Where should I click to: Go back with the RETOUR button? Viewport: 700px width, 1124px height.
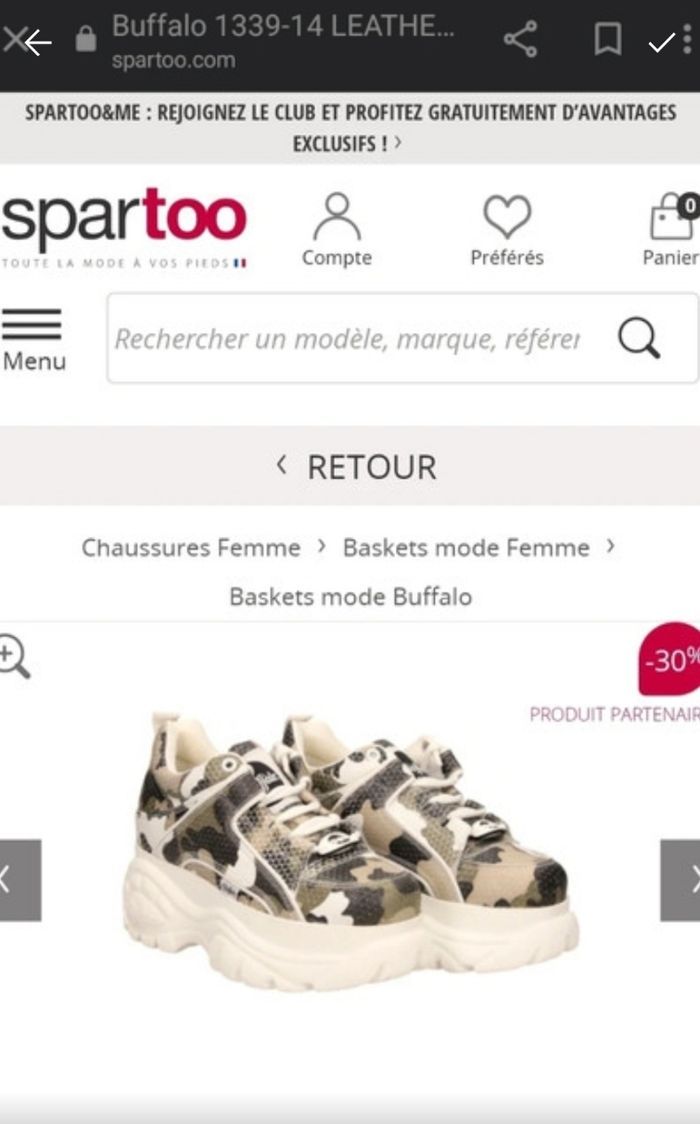pos(355,467)
